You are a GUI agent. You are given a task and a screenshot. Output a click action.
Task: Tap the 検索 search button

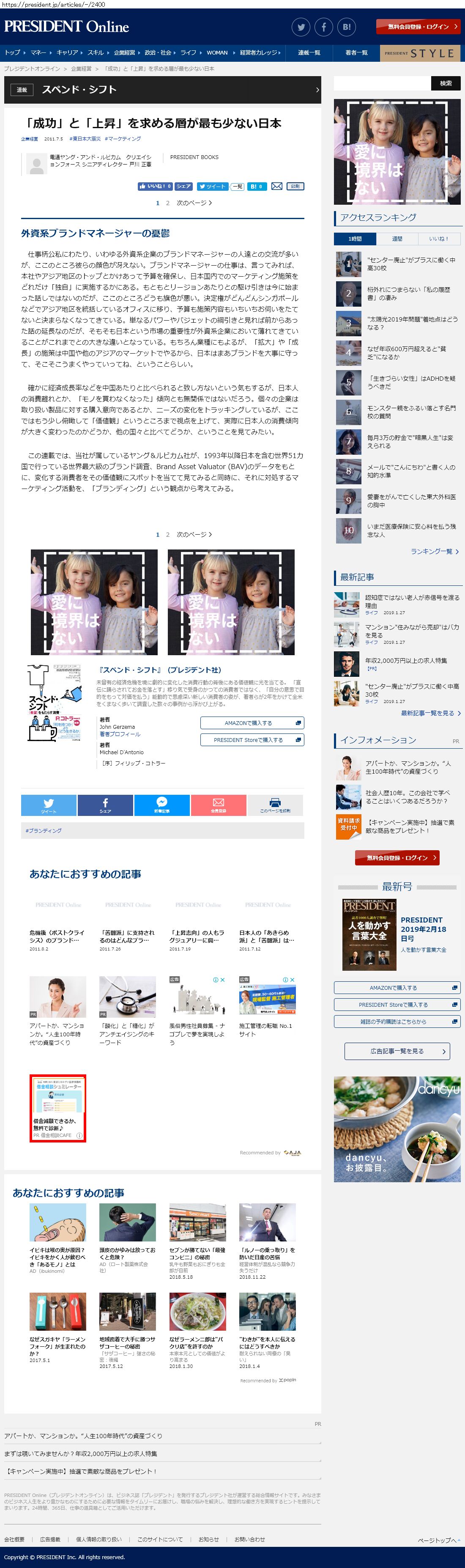click(446, 83)
